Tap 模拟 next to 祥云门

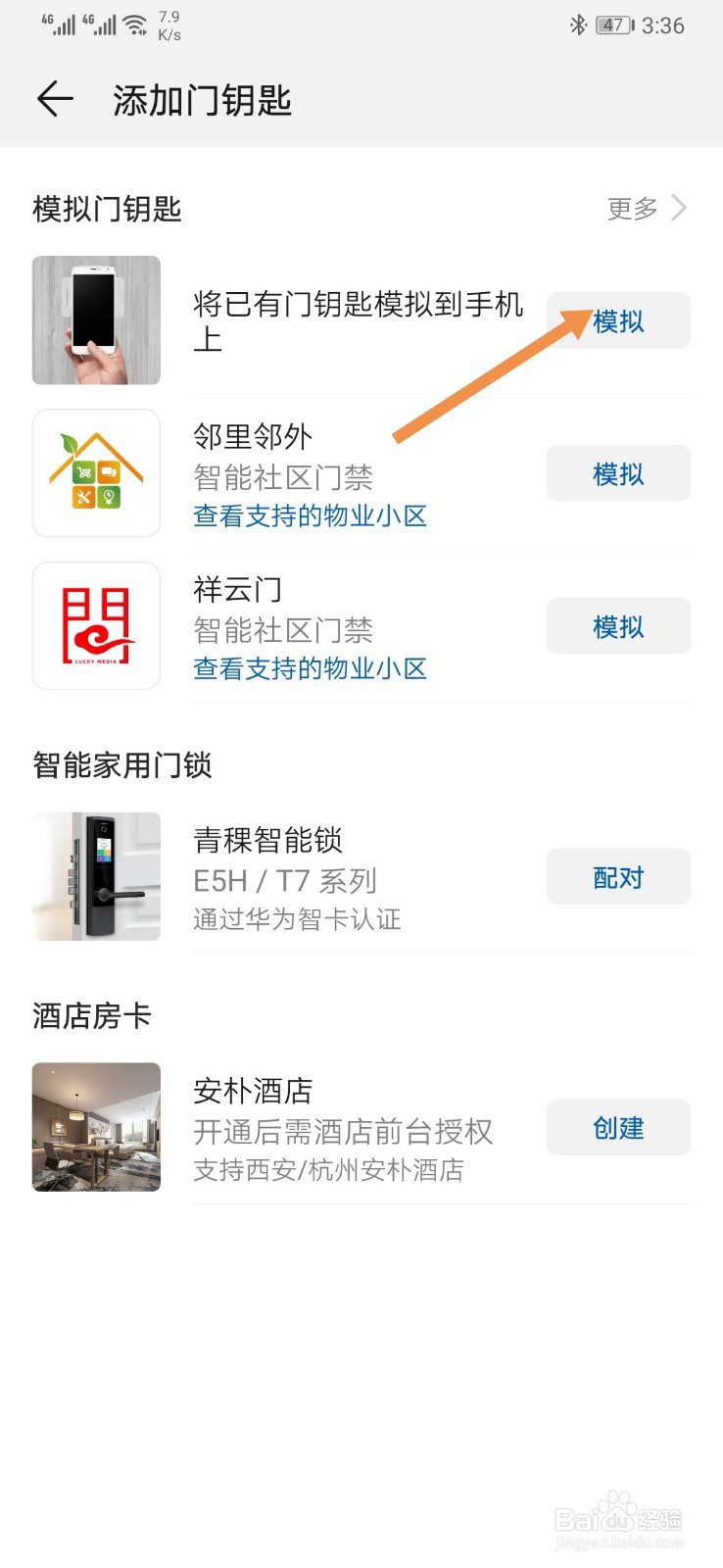pos(617,625)
